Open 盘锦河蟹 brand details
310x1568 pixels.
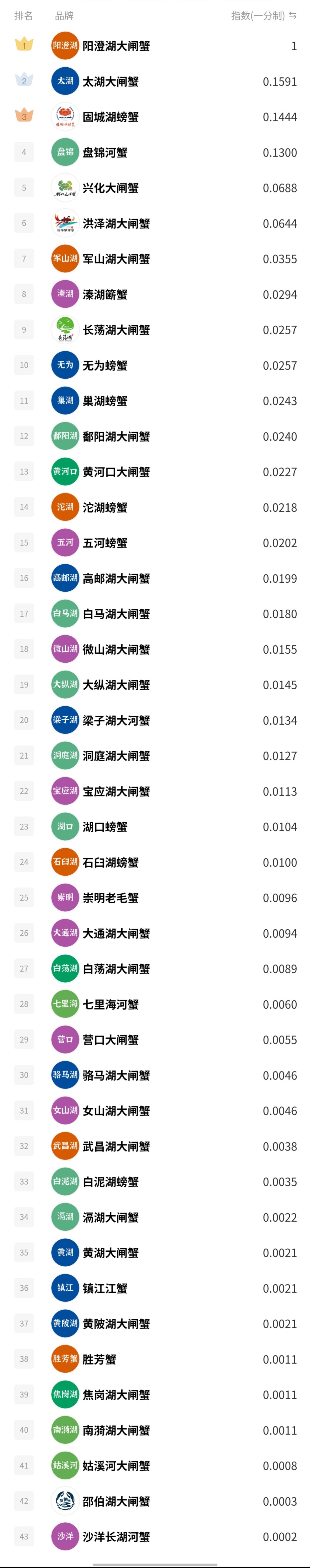tap(105, 153)
